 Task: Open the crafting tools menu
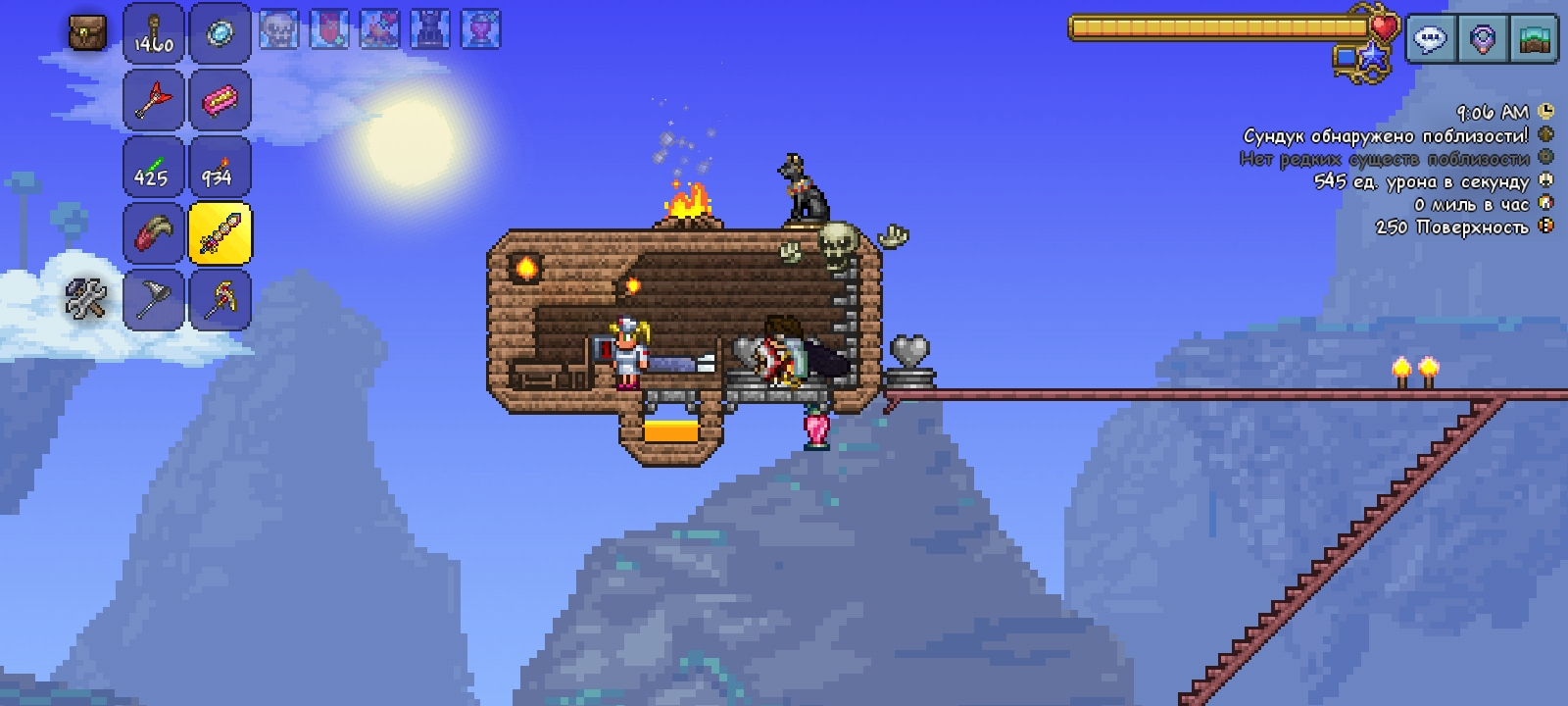(86, 298)
